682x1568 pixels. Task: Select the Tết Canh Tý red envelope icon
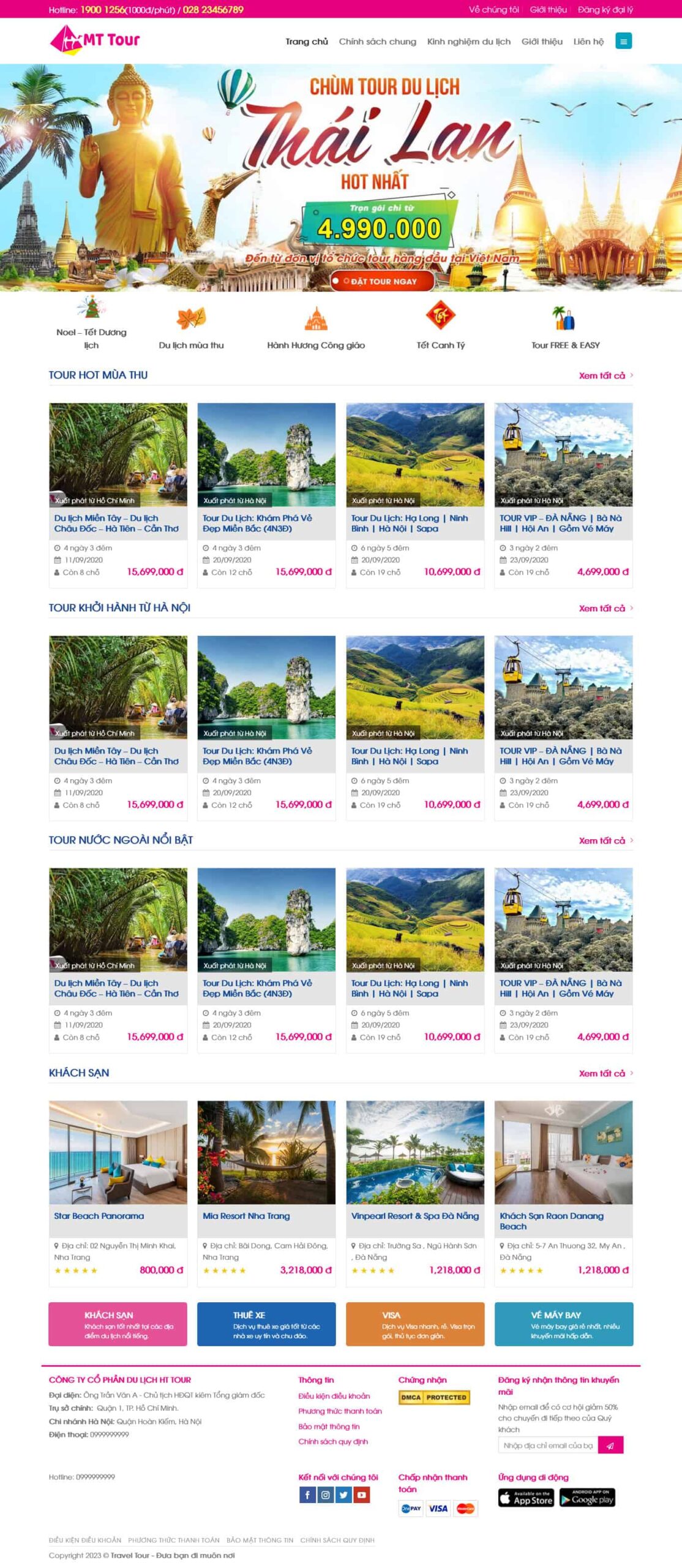(x=440, y=315)
